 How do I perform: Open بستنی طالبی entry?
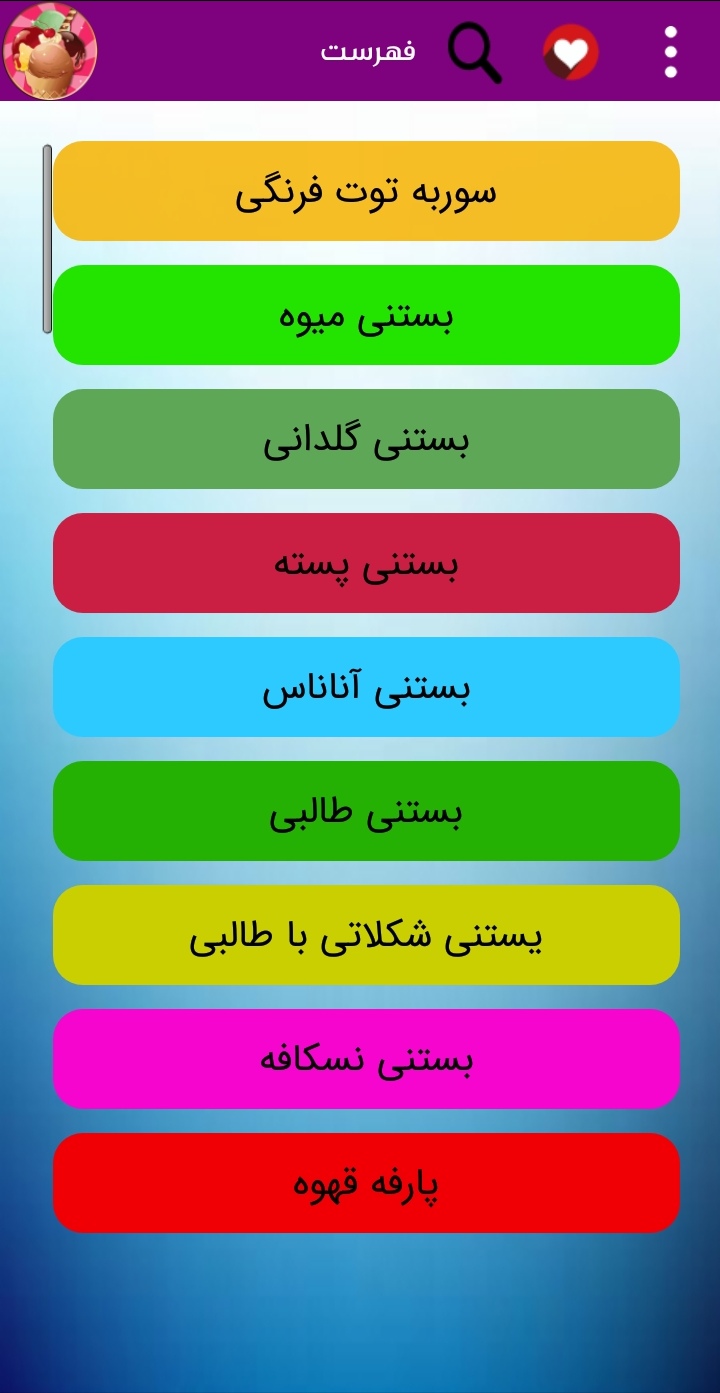[366, 811]
